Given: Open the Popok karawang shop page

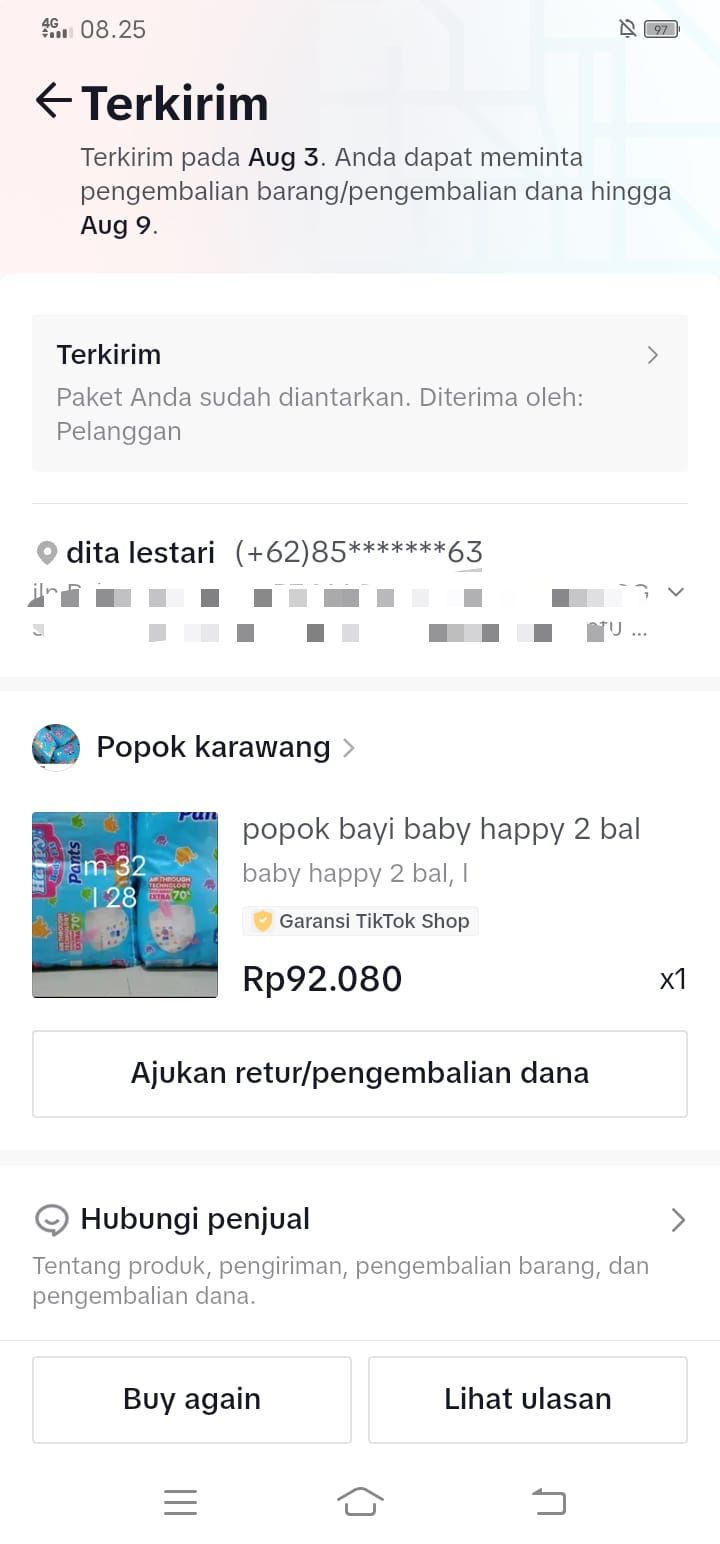Looking at the screenshot, I should pos(213,747).
